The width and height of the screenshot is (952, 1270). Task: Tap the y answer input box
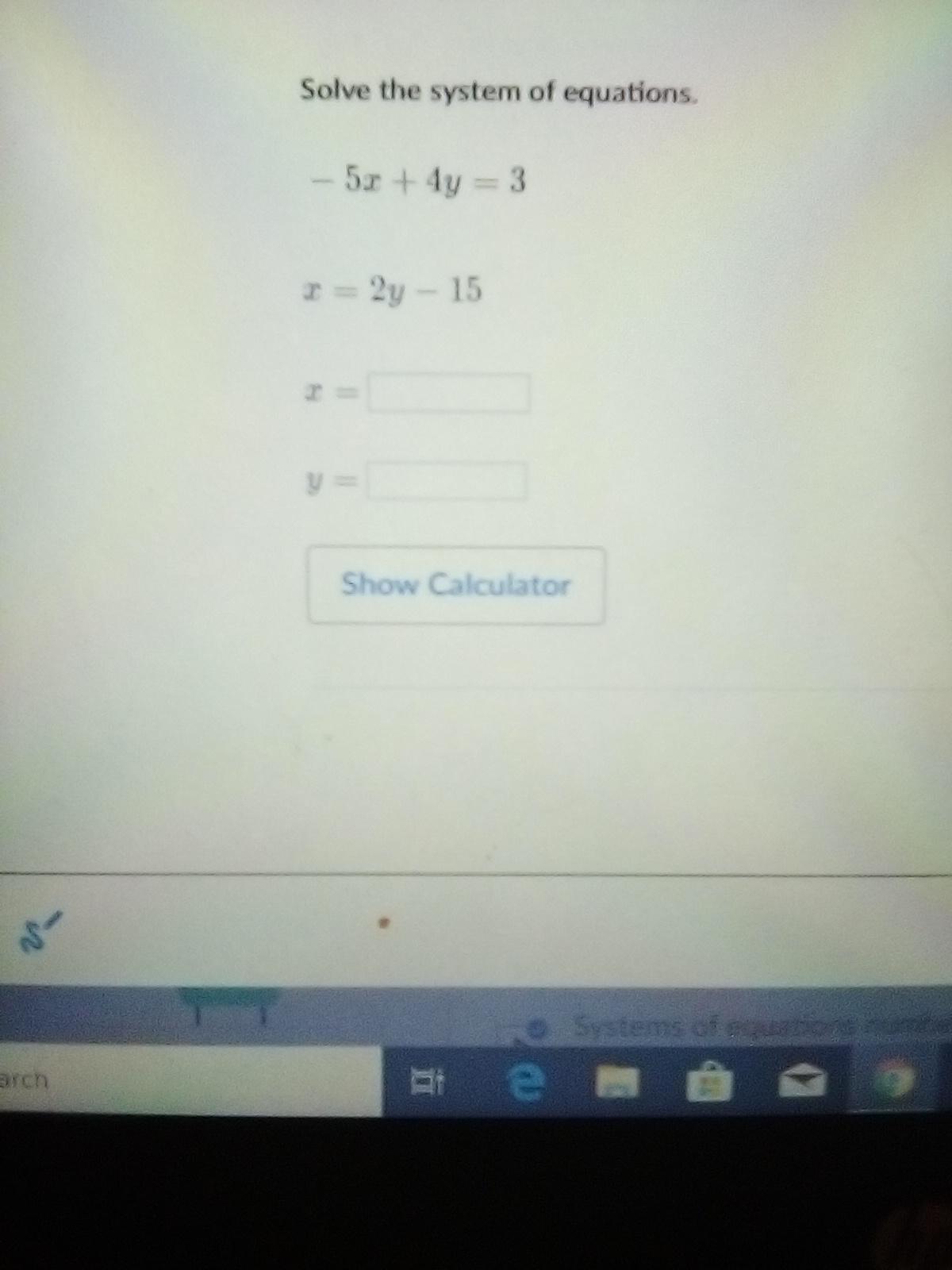tap(447, 480)
